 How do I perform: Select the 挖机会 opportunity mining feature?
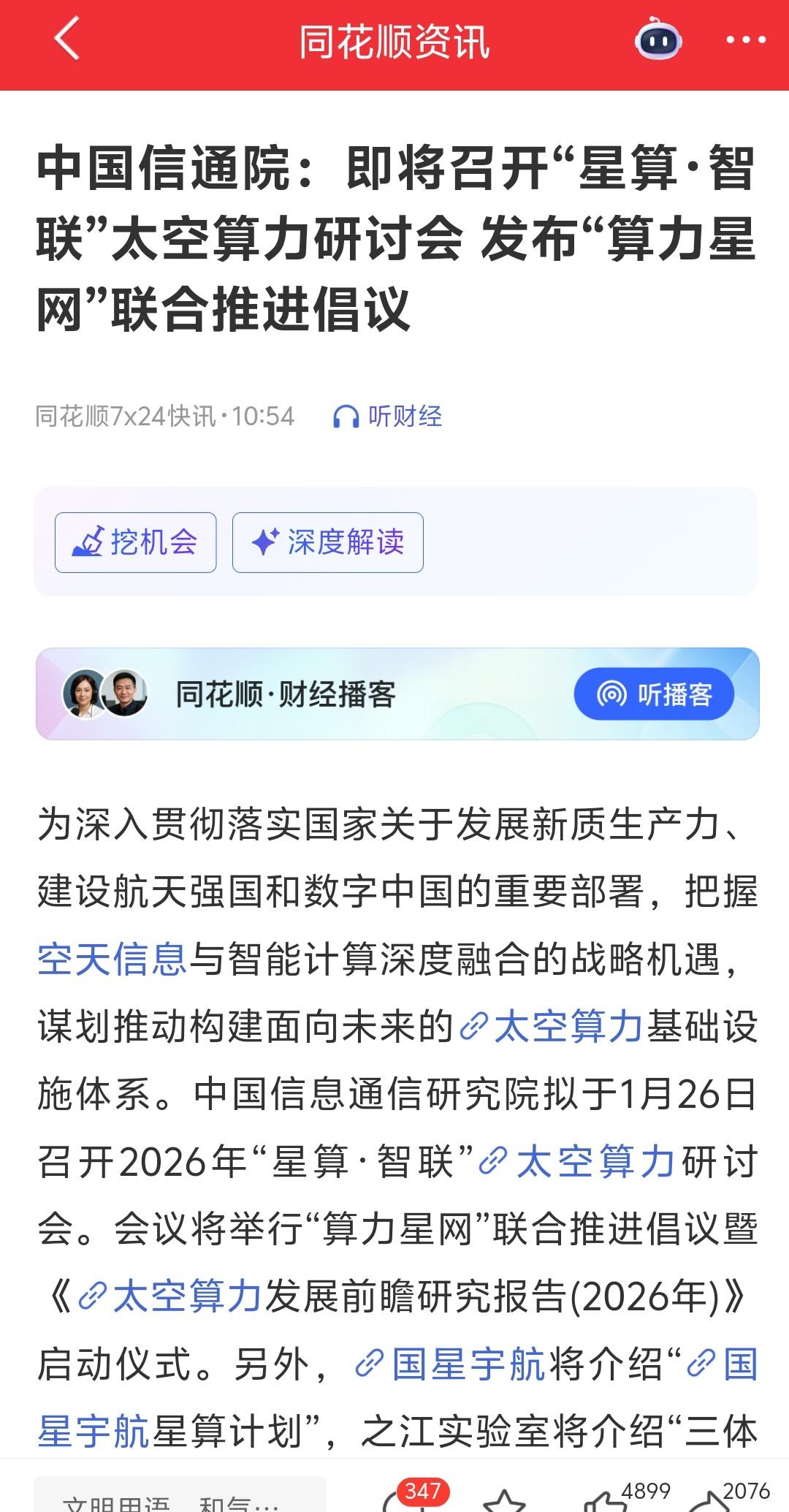click(136, 542)
